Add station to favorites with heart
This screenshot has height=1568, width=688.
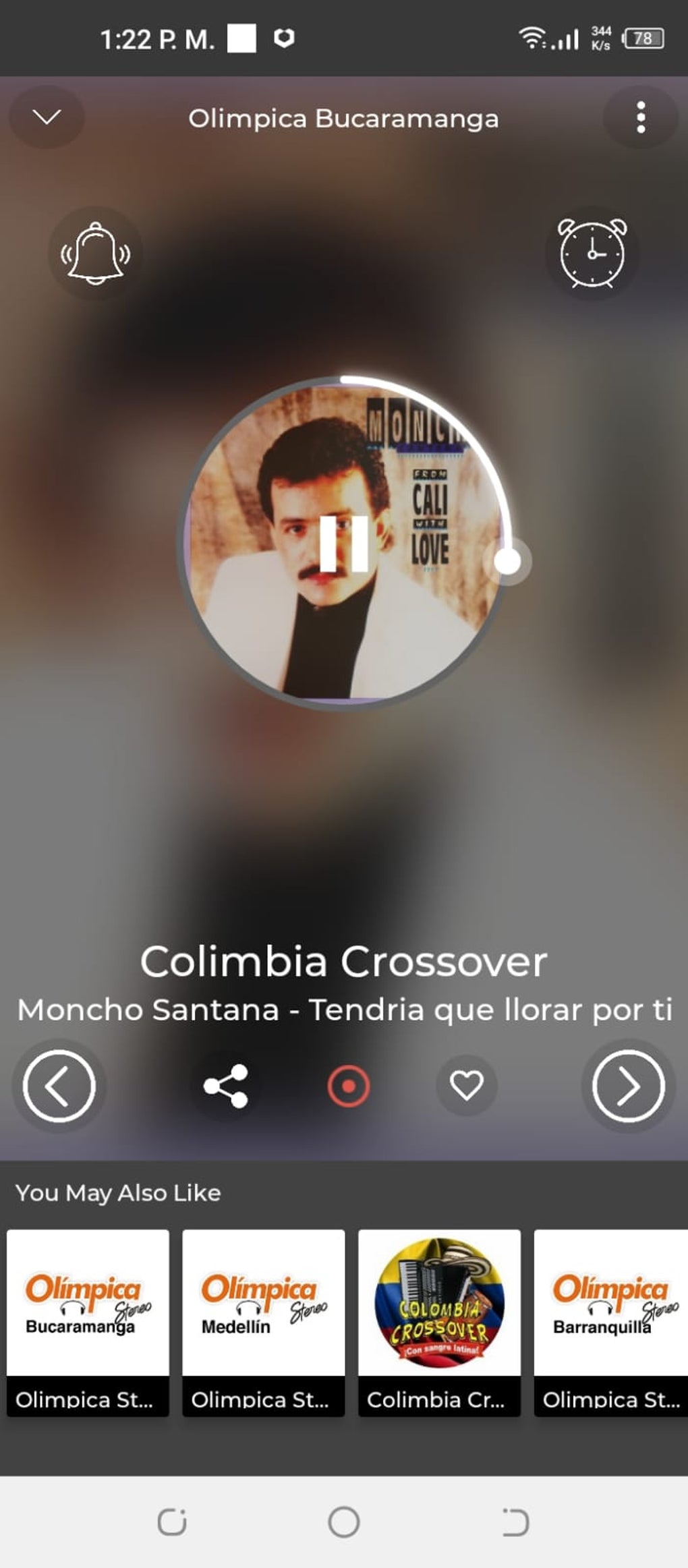pyautogui.click(x=467, y=1085)
